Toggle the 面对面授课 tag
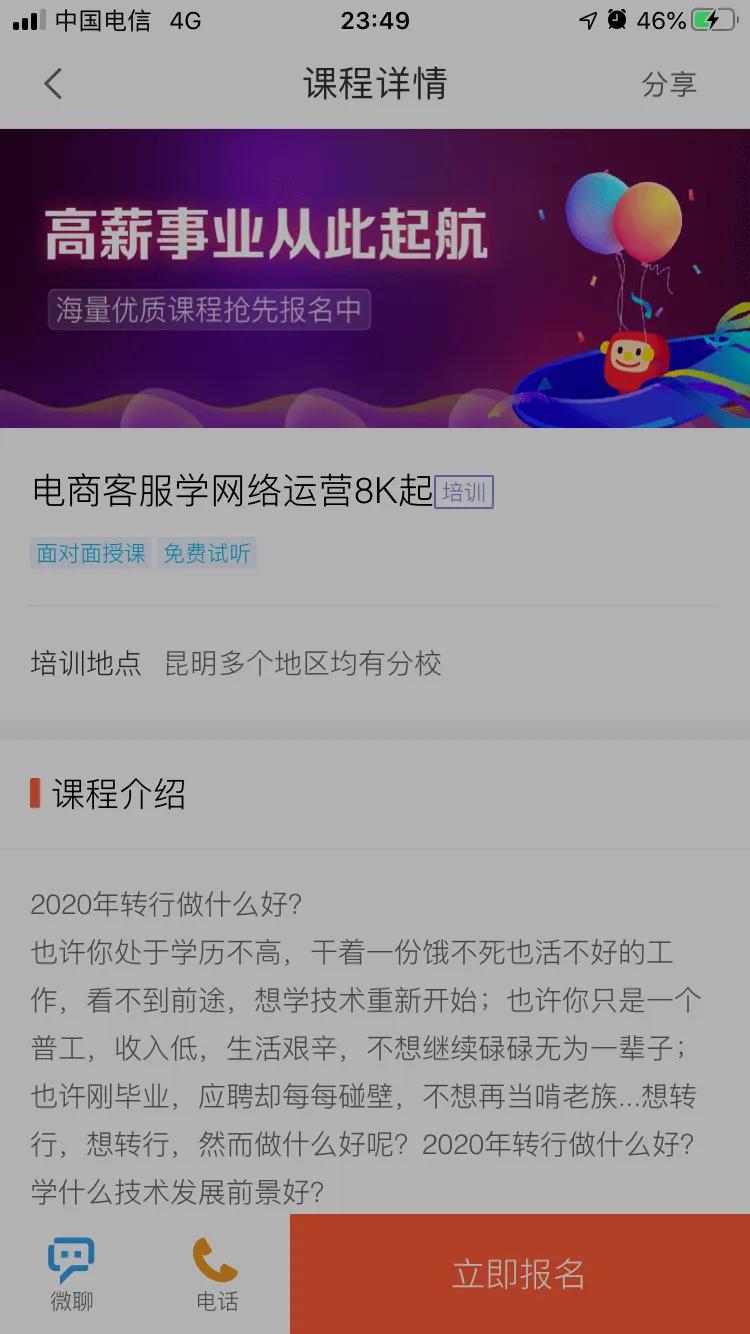750x1334 pixels. click(x=90, y=553)
